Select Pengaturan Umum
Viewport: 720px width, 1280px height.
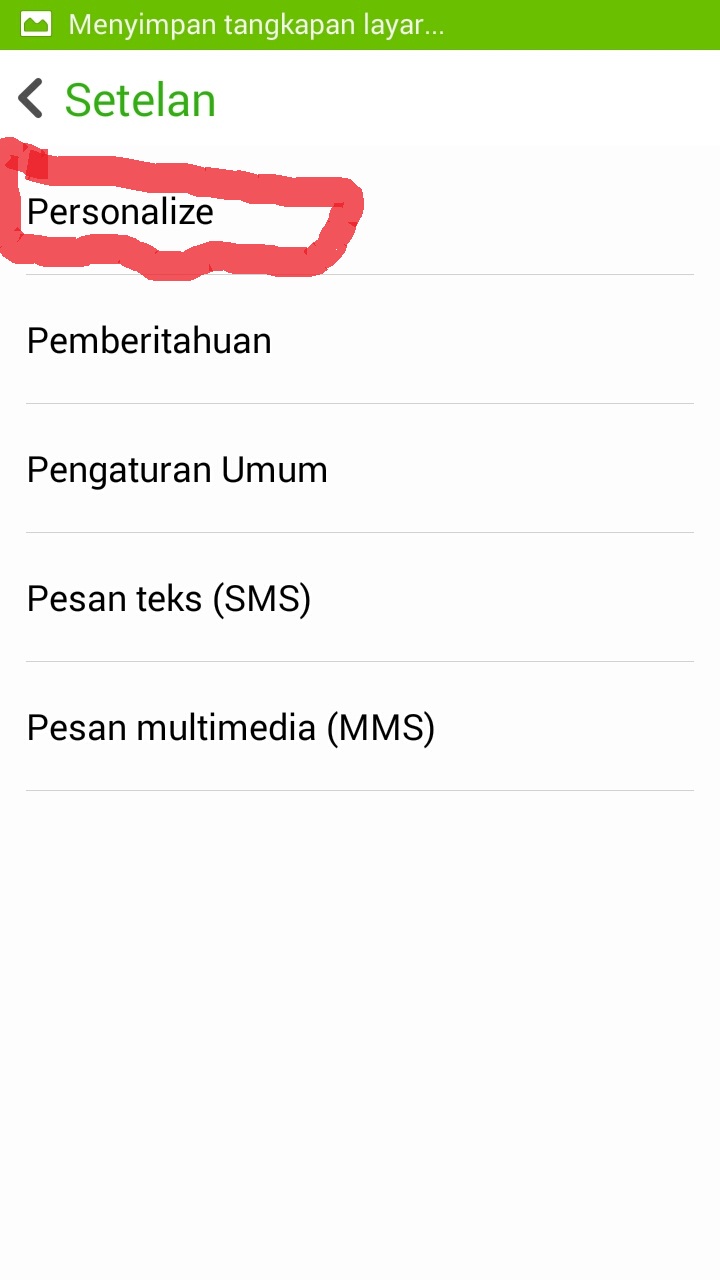(360, 469)
